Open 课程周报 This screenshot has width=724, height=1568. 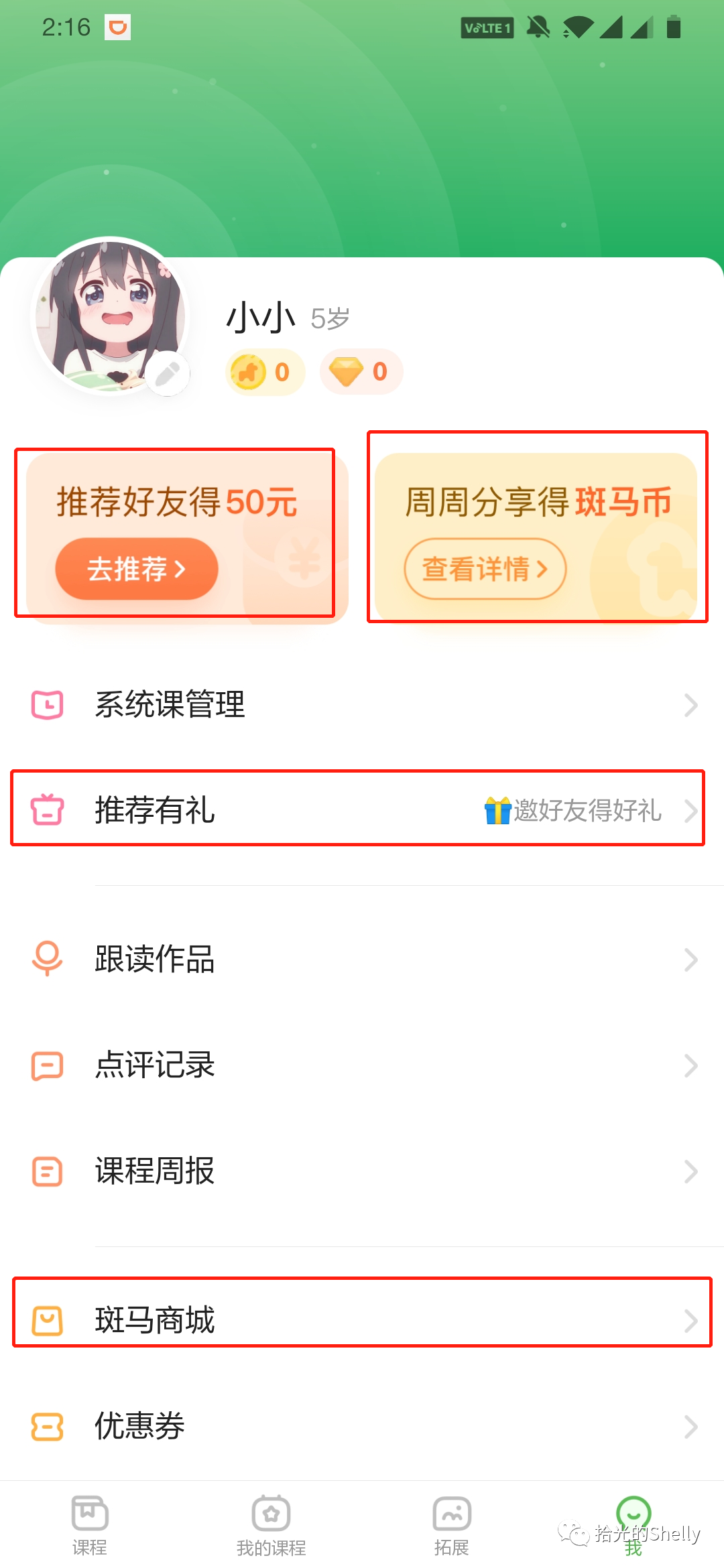click(x=362, y=1171)
